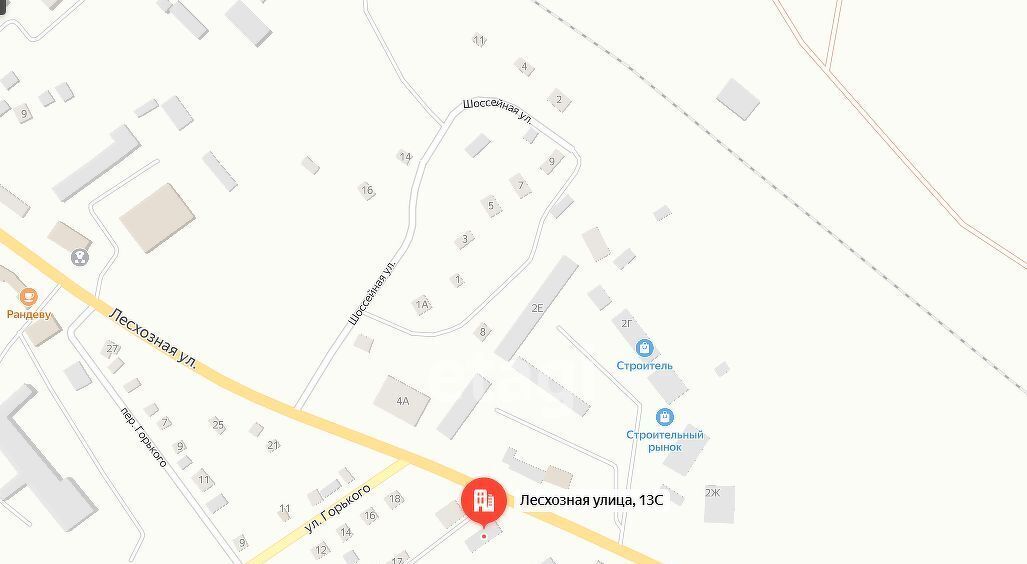Select the Строитель shop marker
This screenshot has width=1027, height=564.
click(x=645, y=348)
